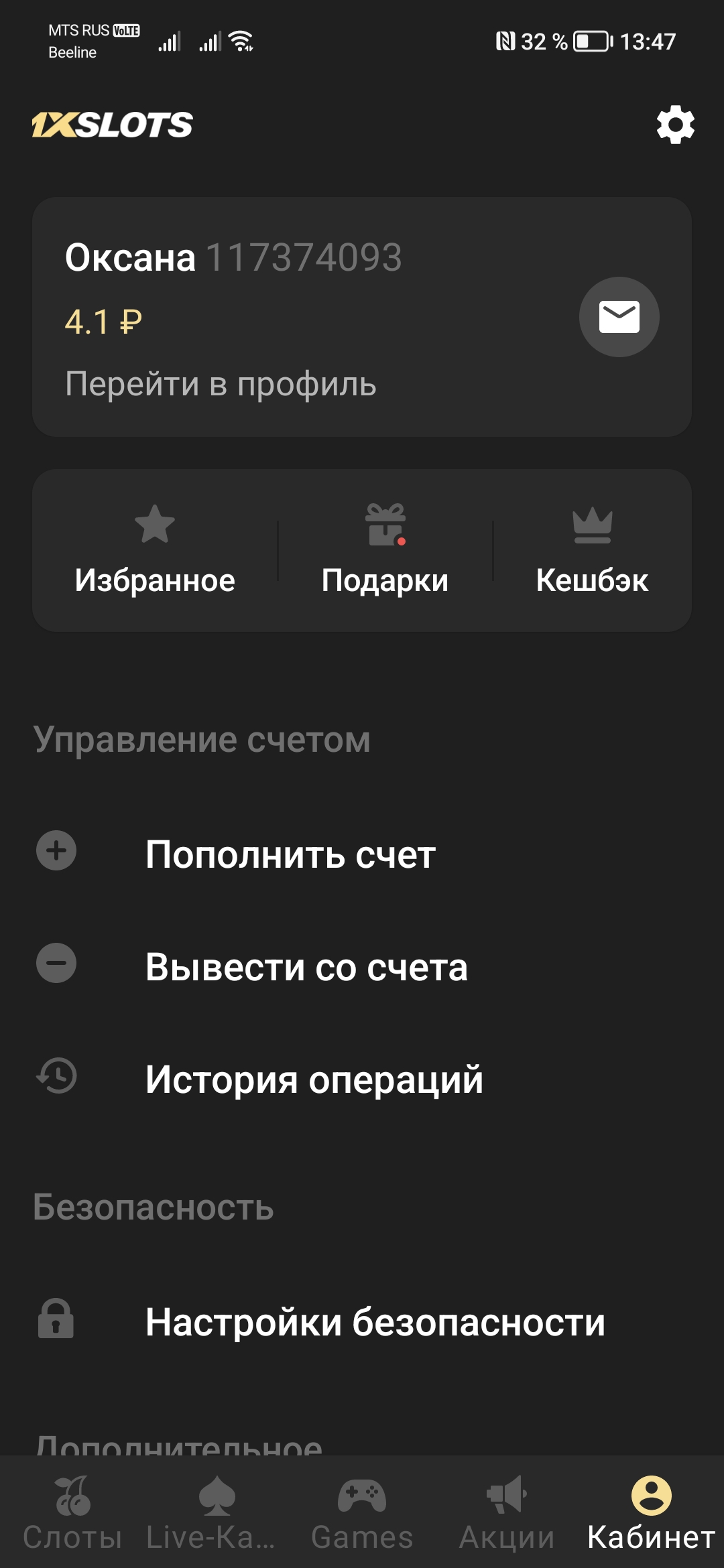Open Подарки gifts section
The image size is (724, 1568).
pos(385,551)
